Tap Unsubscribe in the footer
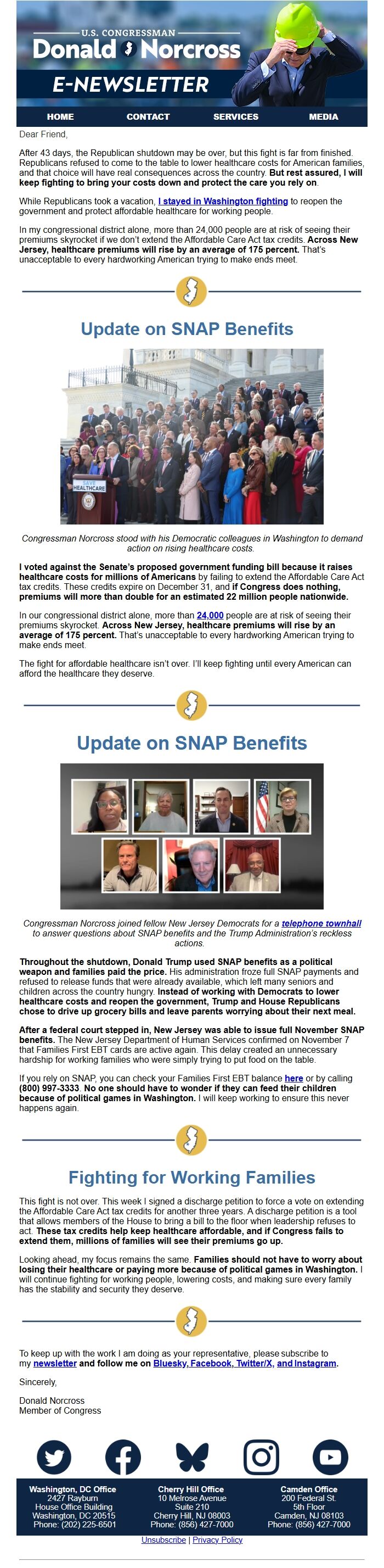Viewport: 384px width, 1568px height. click(x=163, y=1539)
